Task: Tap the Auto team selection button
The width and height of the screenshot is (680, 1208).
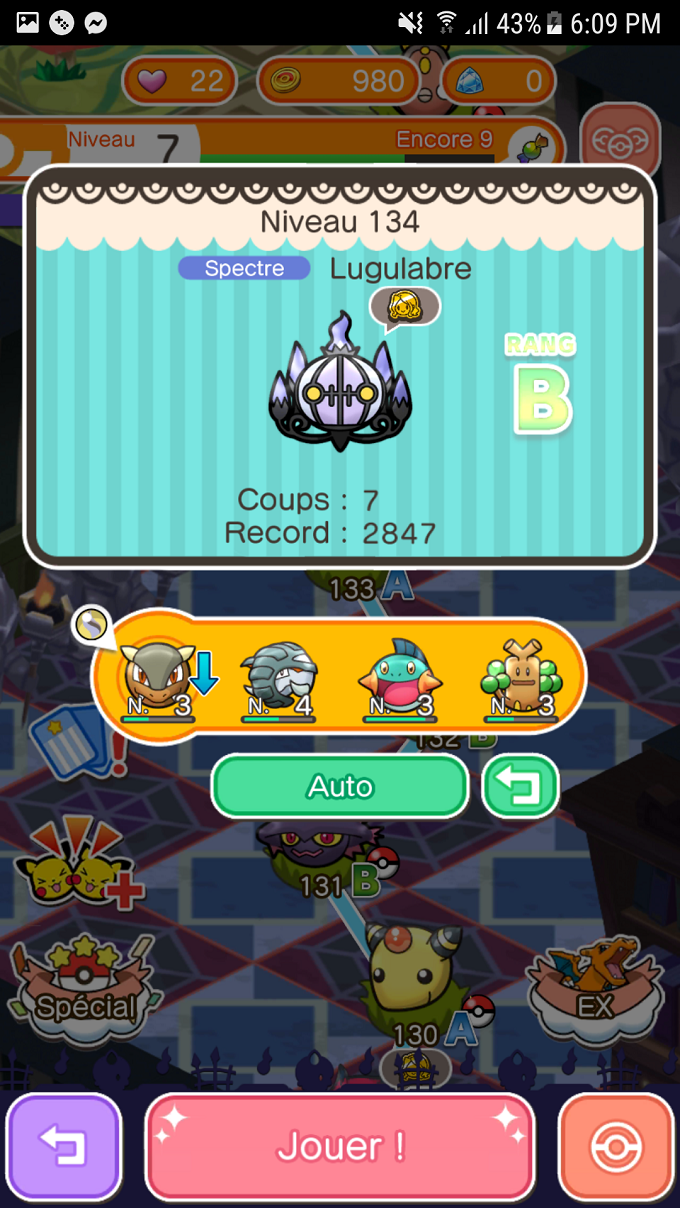Action: 340,786
